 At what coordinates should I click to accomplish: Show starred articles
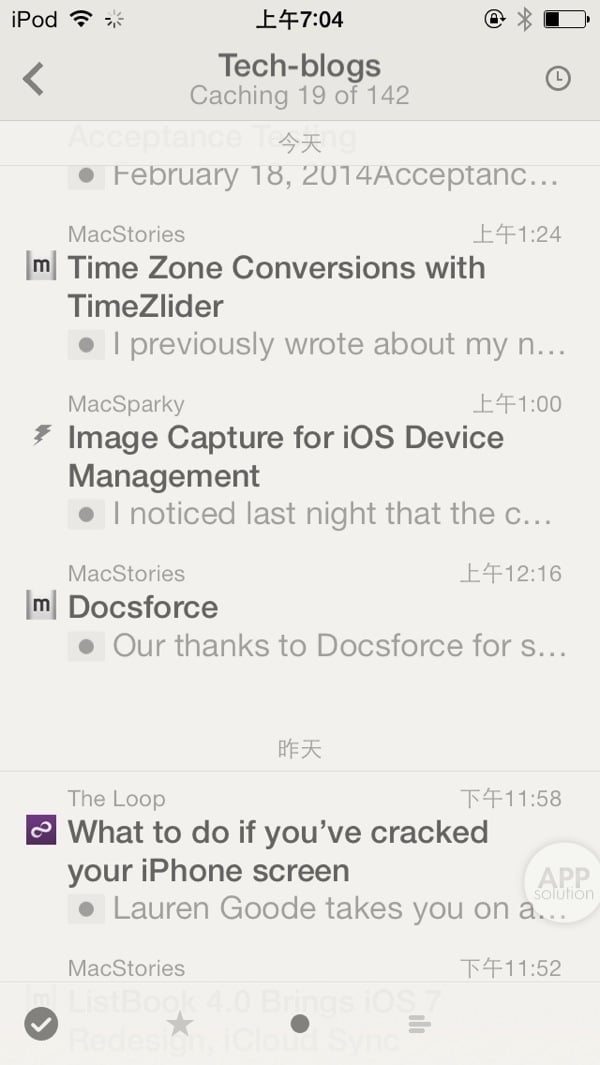(180, 1023)
